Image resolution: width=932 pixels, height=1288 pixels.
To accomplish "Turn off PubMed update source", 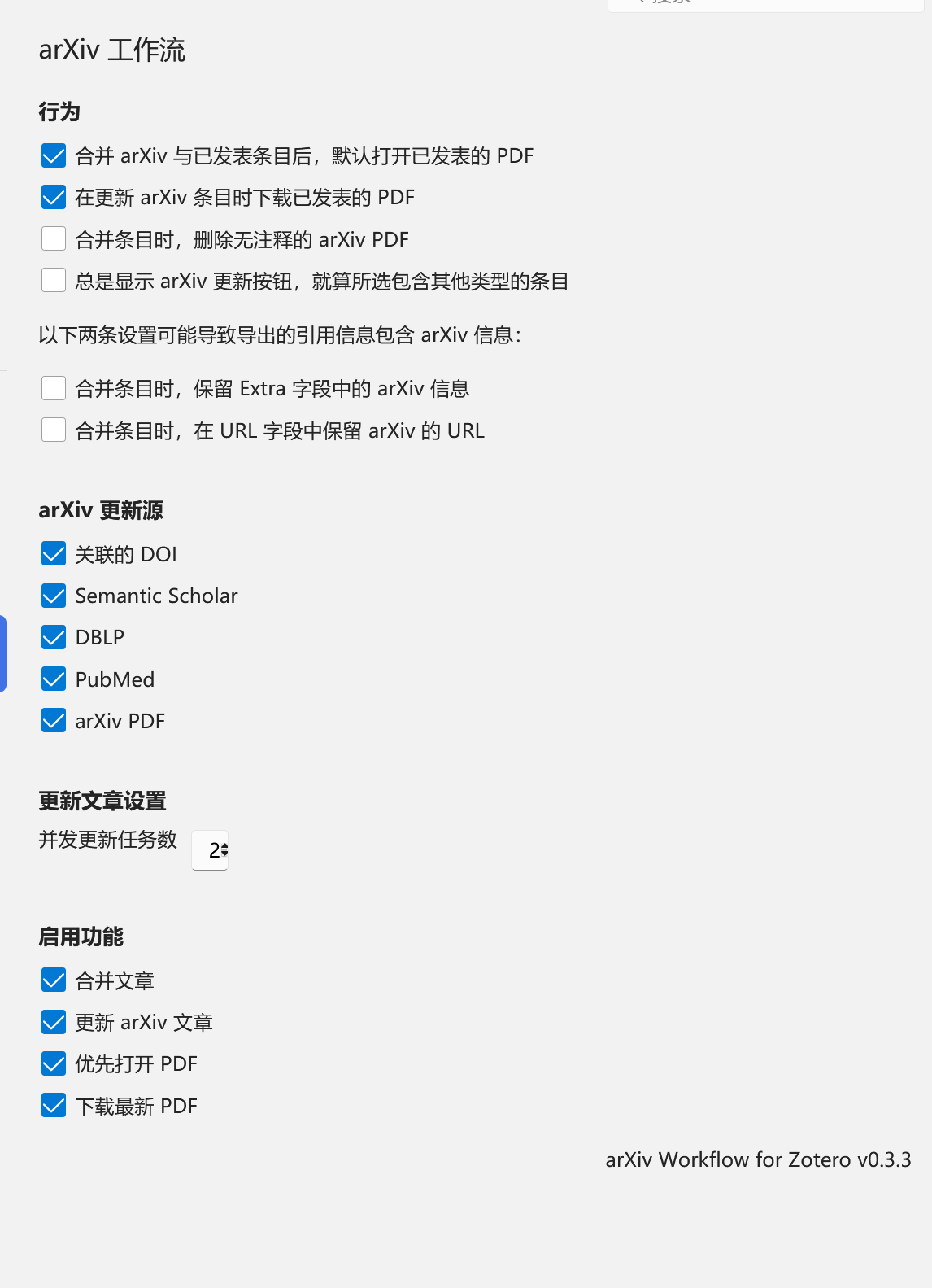I will click(54, 679).
